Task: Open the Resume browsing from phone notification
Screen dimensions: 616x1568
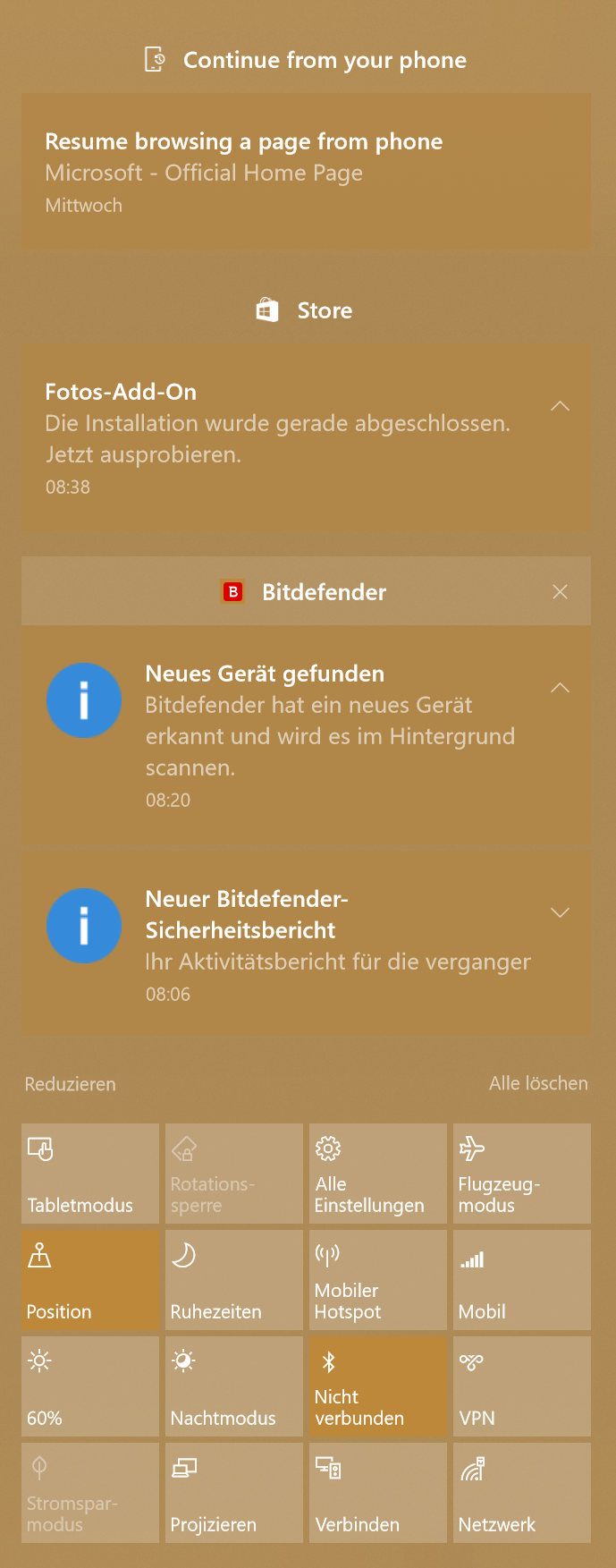Action: [x=306, y=172]
